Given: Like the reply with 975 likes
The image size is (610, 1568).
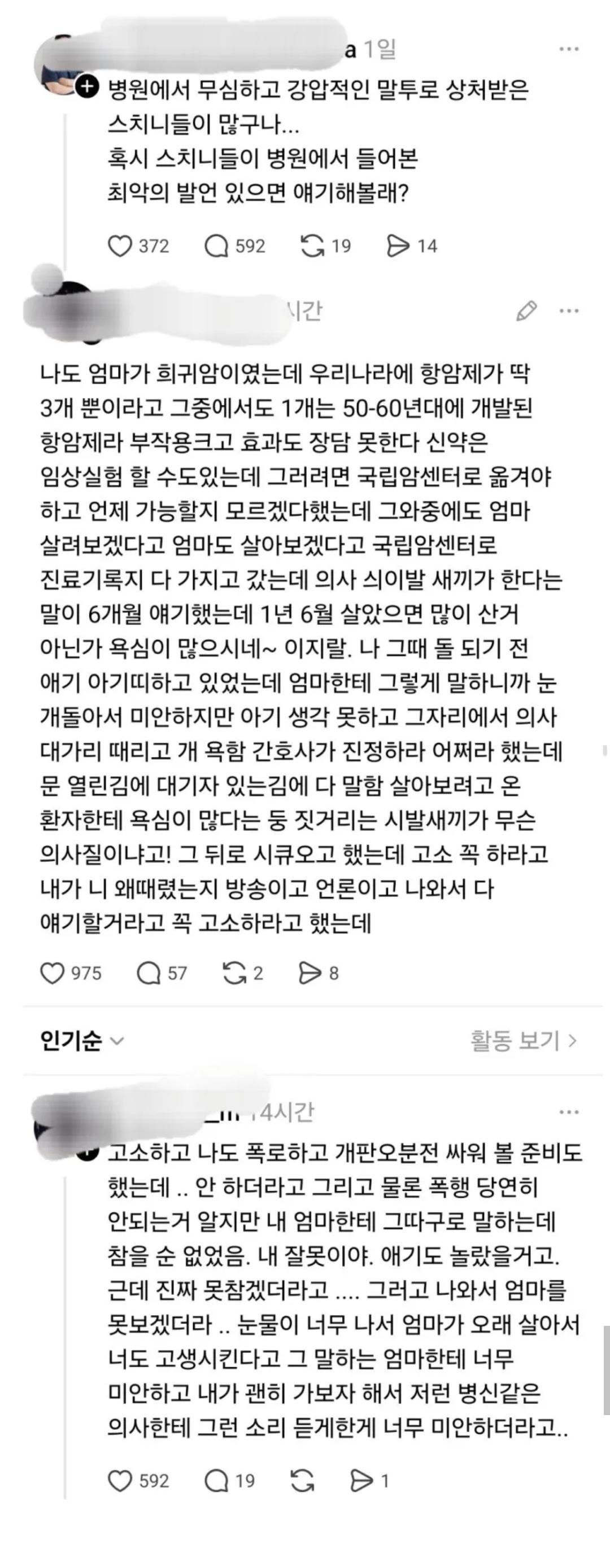Looking at the screenshot, I should coord(53,973).
